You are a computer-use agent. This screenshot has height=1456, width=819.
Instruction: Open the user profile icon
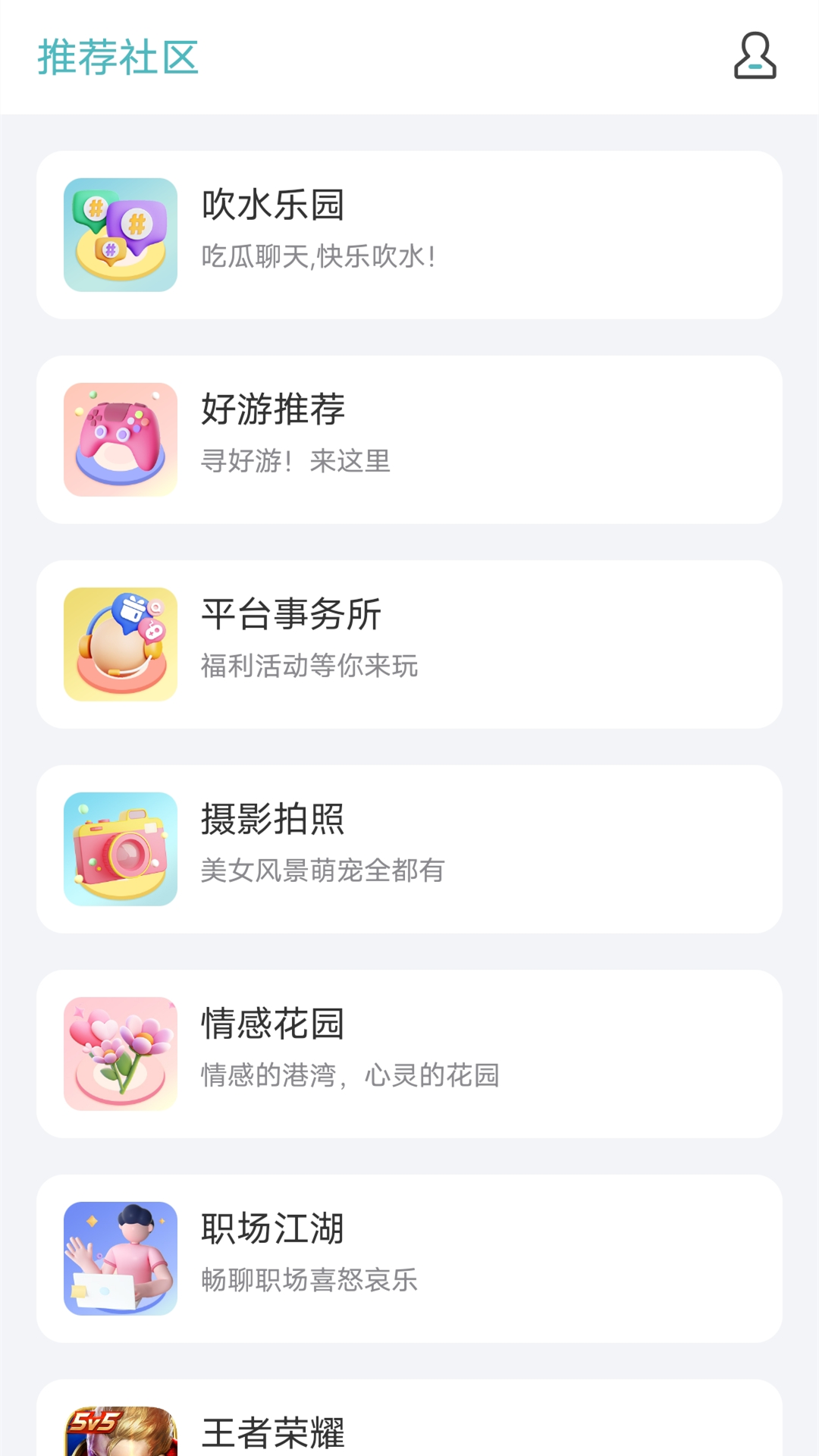tap(755, 56)
